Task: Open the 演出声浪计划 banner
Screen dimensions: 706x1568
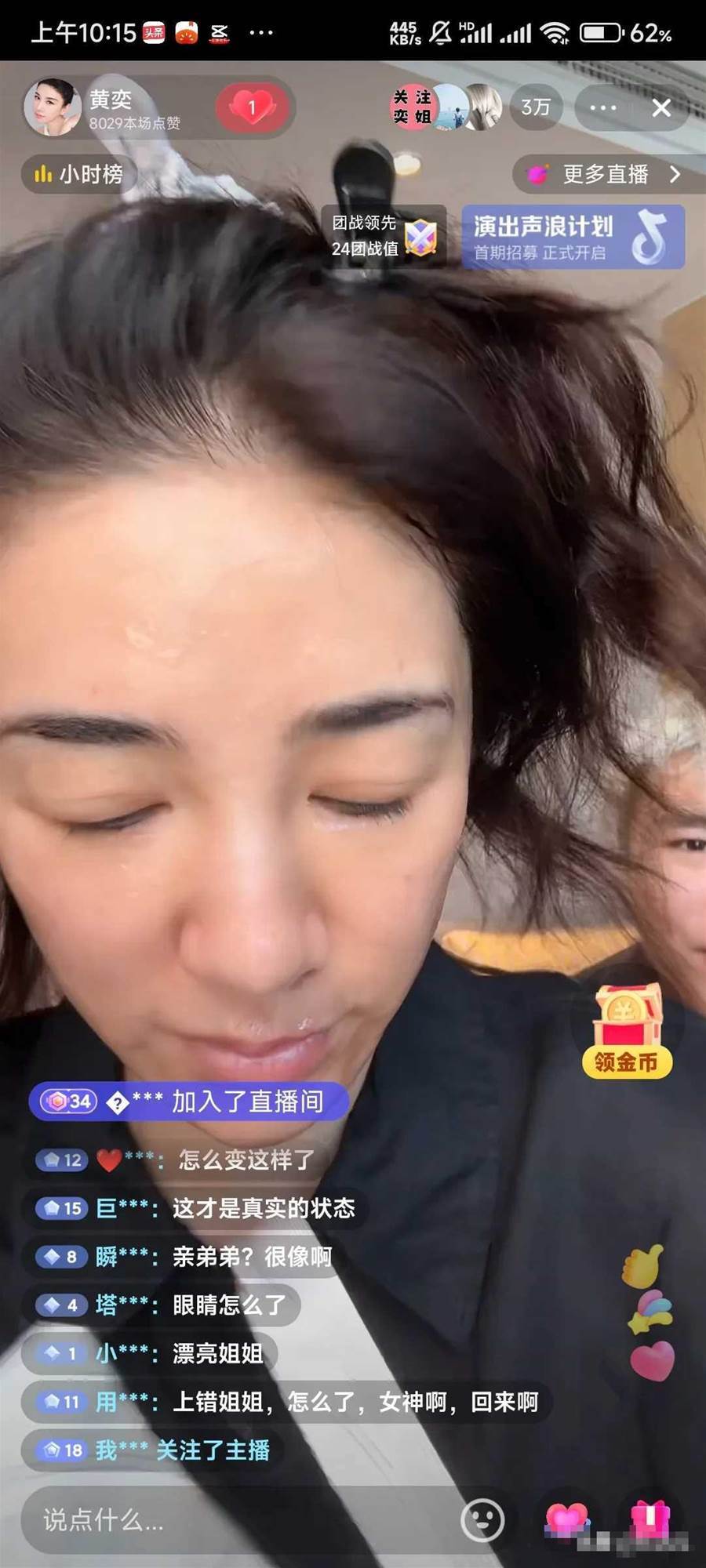Action: pos(572,238)
